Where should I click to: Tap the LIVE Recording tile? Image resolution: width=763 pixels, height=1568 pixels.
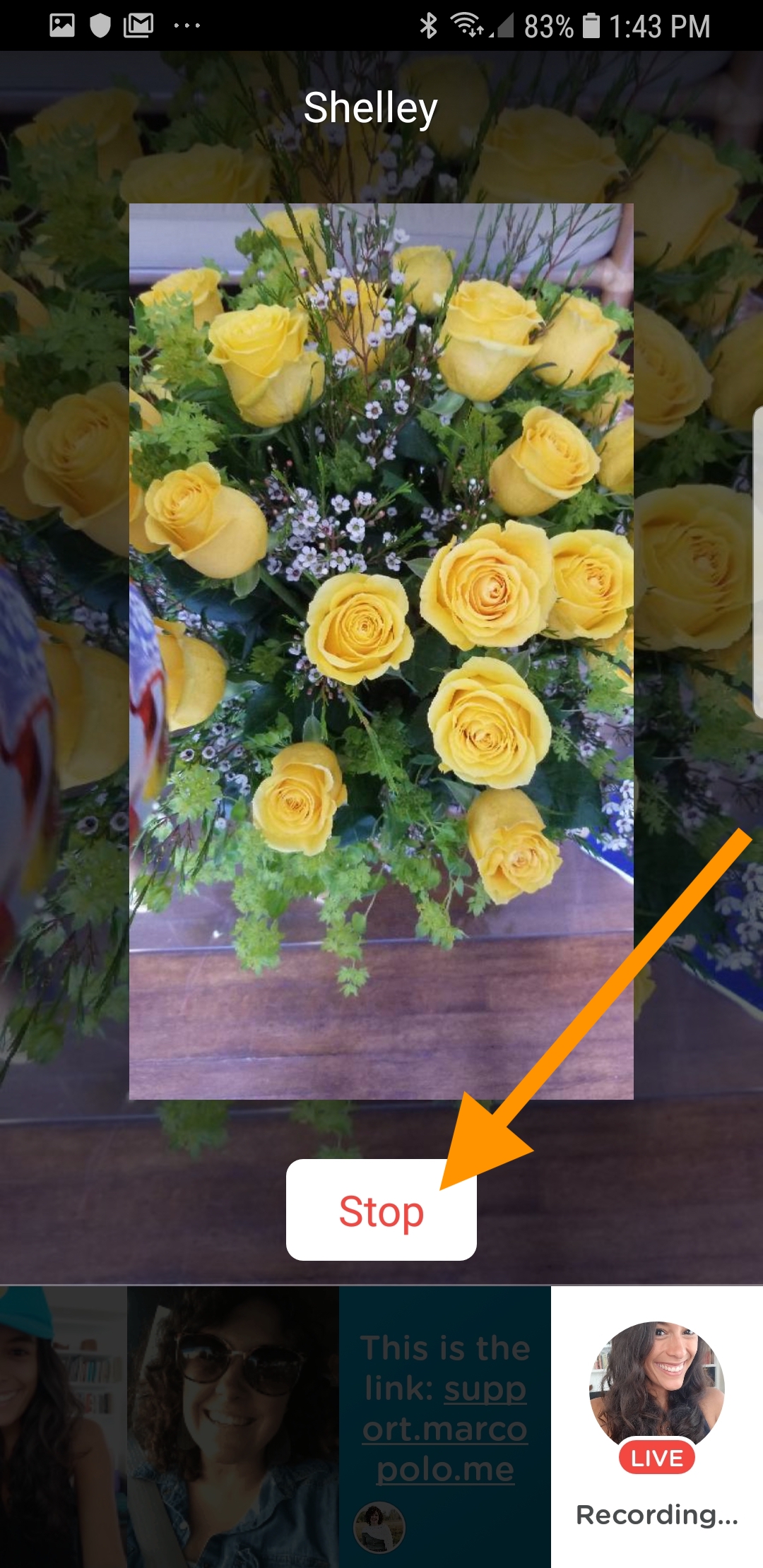(x=657, y=1427)
